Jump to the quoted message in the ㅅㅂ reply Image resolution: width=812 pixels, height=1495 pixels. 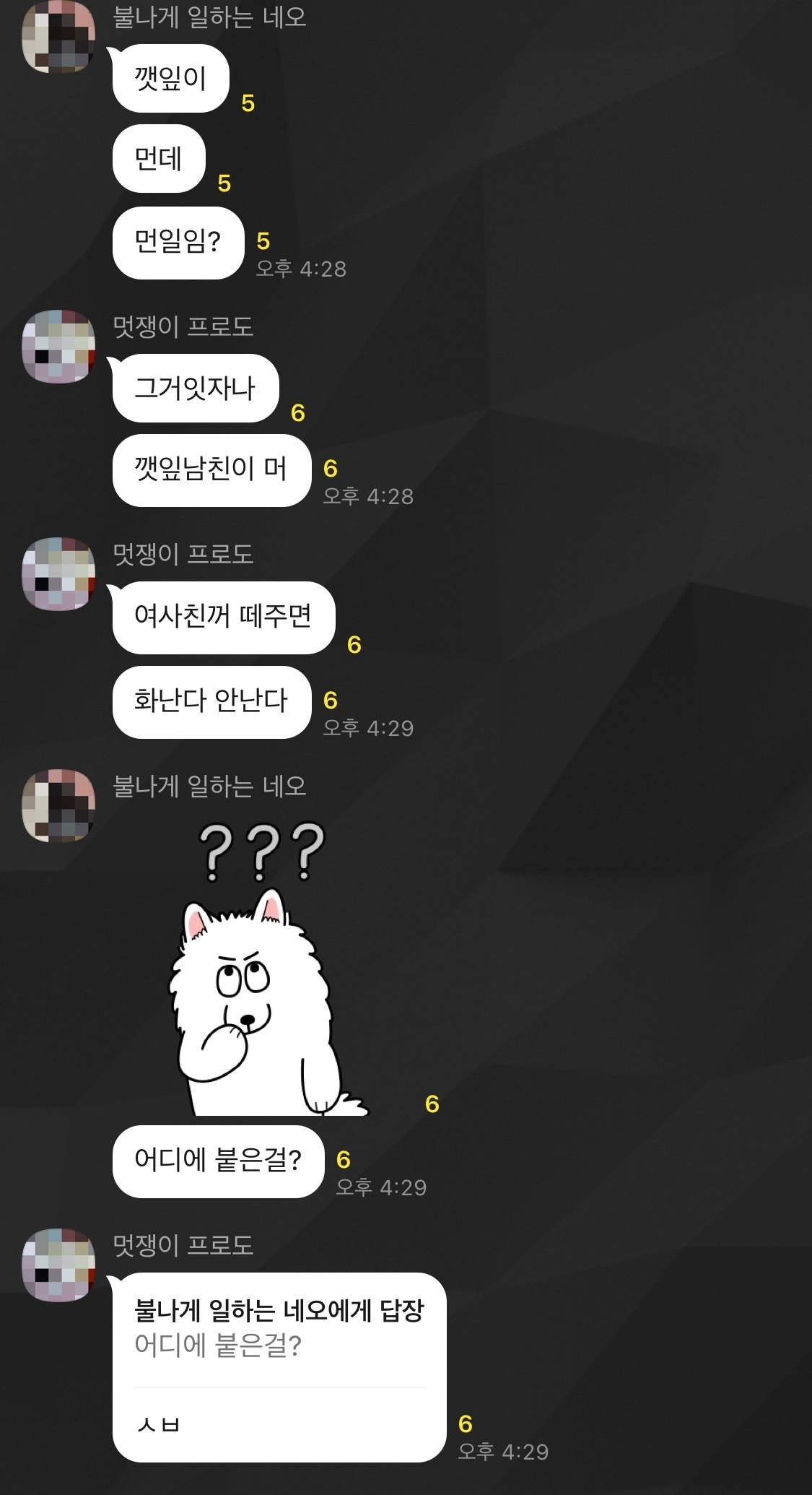pyautogui.click(x=279, y=1329)
